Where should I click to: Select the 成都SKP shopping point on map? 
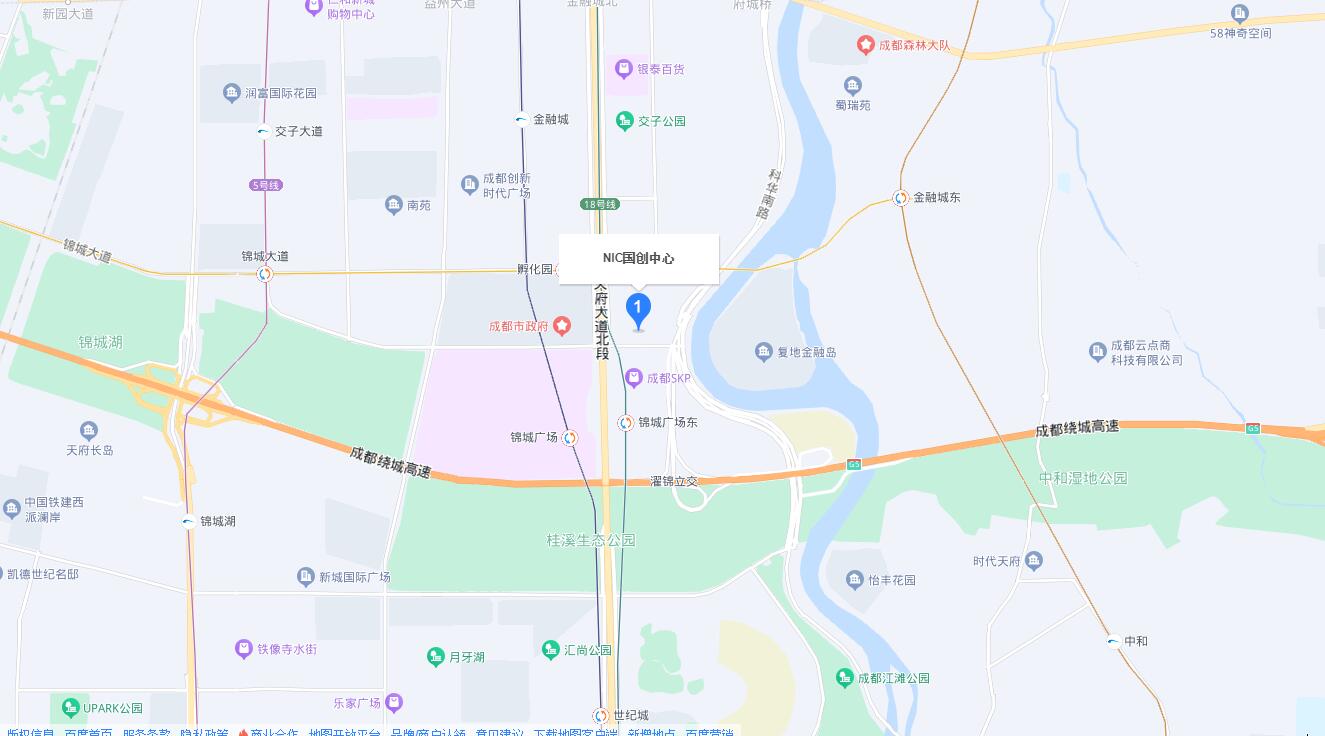click(633, 378)
